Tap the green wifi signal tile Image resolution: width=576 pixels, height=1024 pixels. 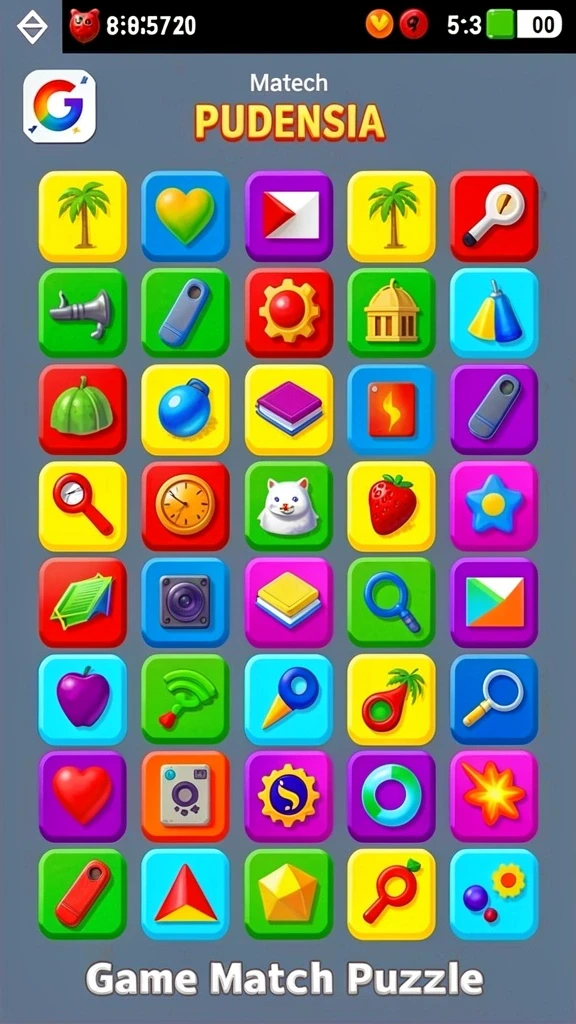(185, 699)
